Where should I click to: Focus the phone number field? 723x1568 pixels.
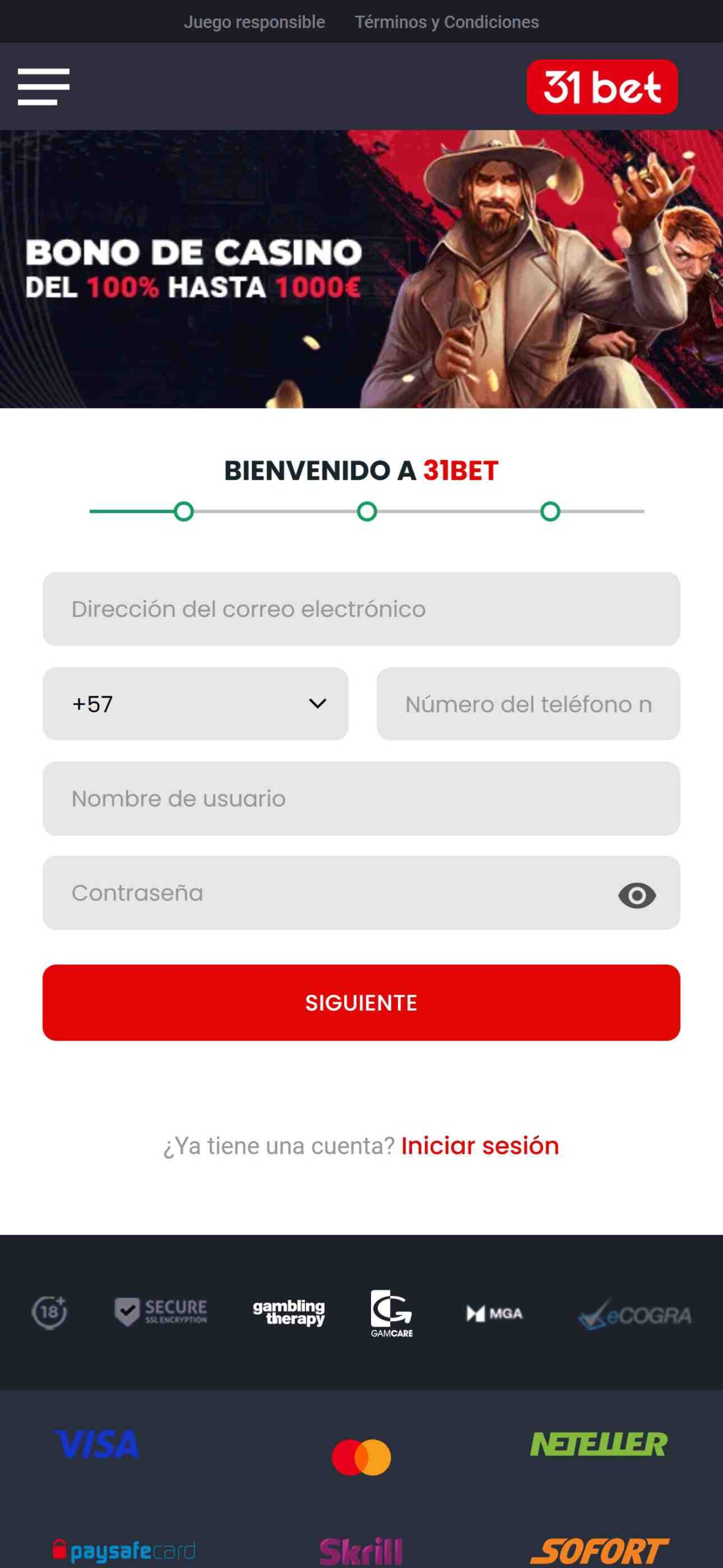click(528, 704)
